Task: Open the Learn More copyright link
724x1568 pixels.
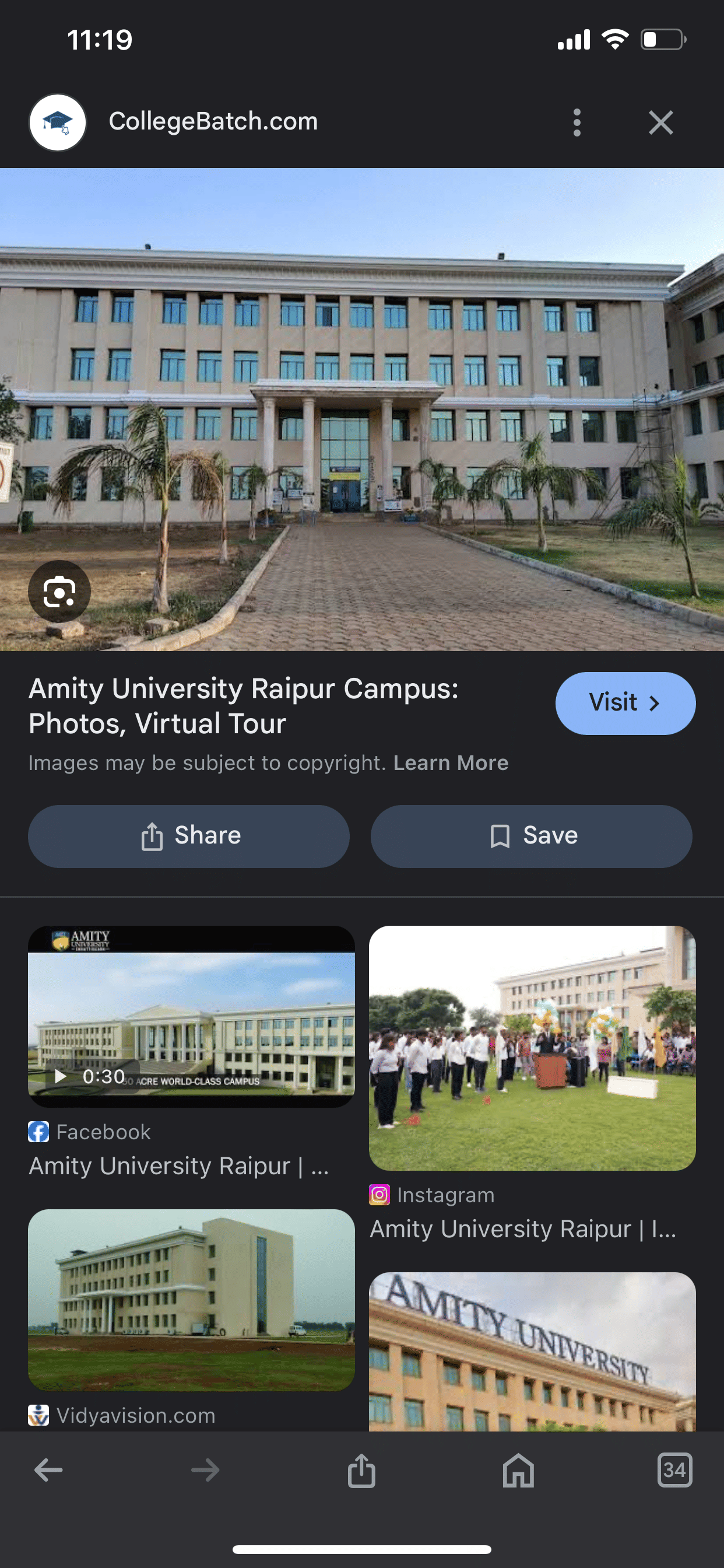Action: click(451, 762)
